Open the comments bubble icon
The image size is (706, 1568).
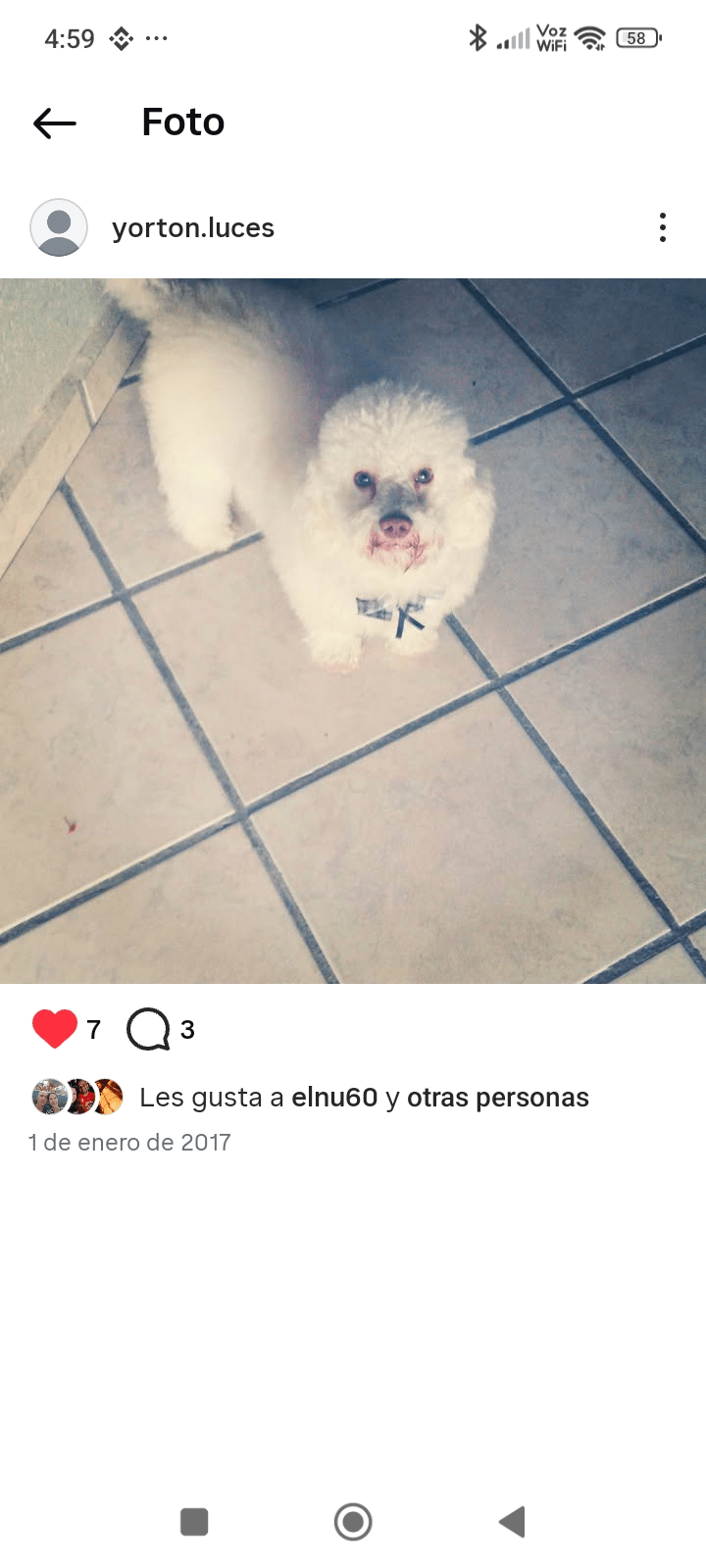(148, 1030)
